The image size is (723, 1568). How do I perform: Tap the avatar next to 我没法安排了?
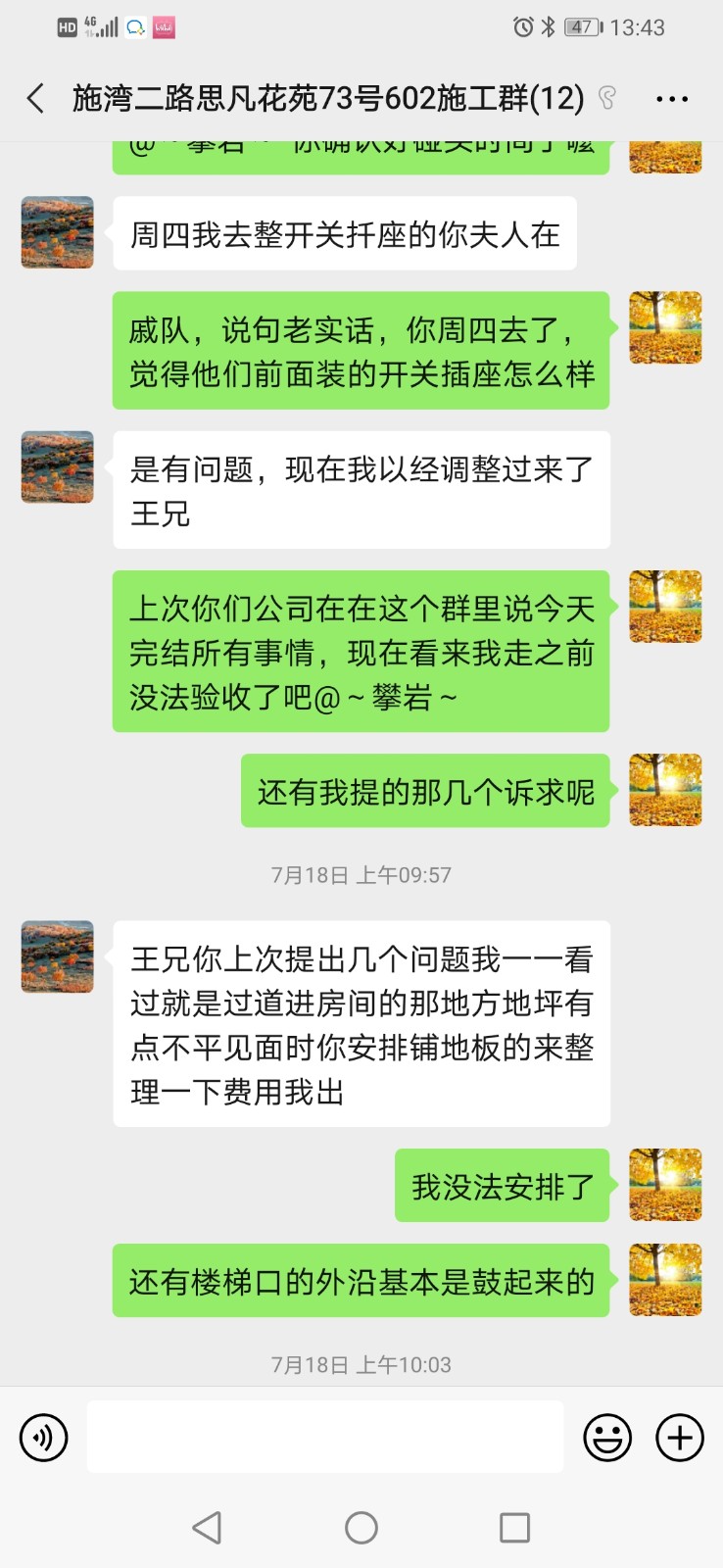tap(665, 1185)
